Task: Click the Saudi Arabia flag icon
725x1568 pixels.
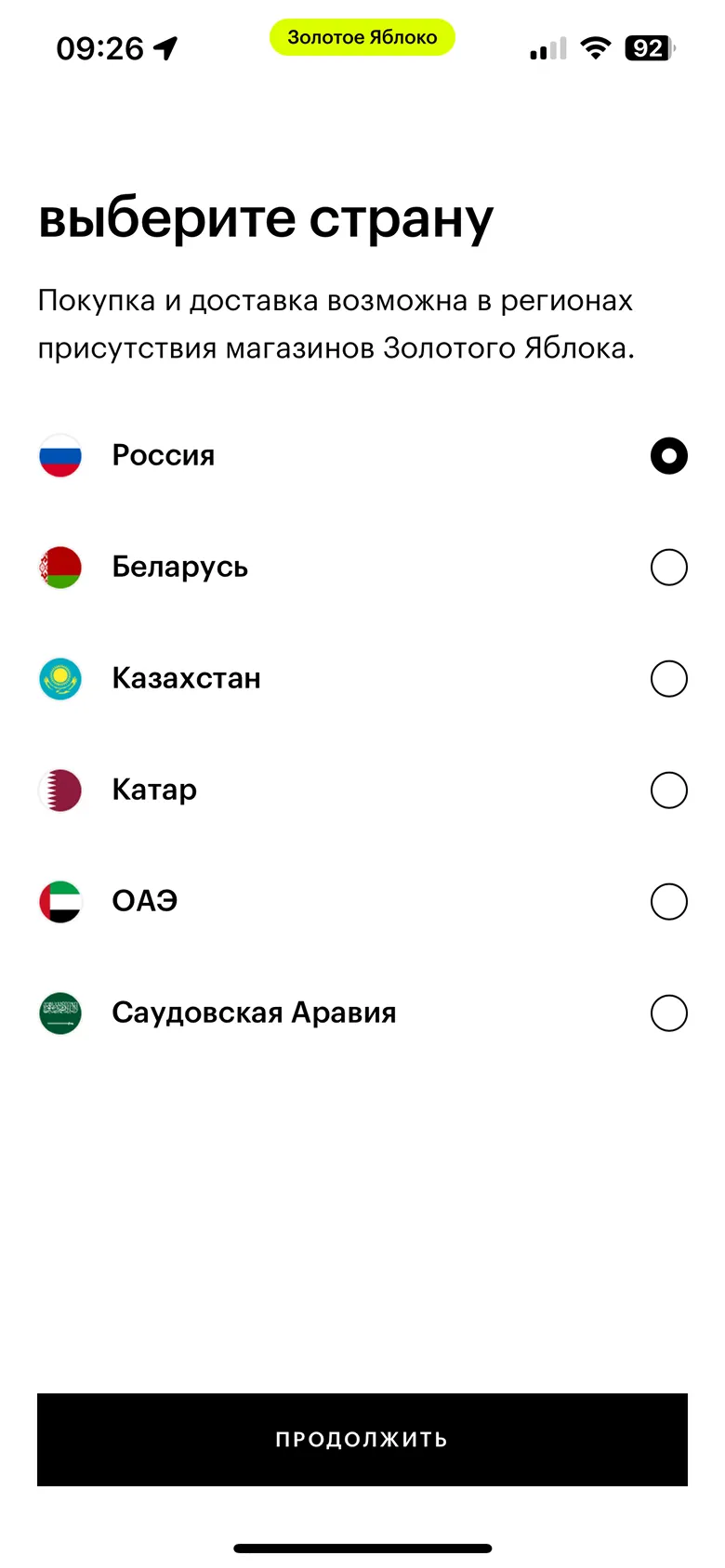Action: tap(59, 1013)
